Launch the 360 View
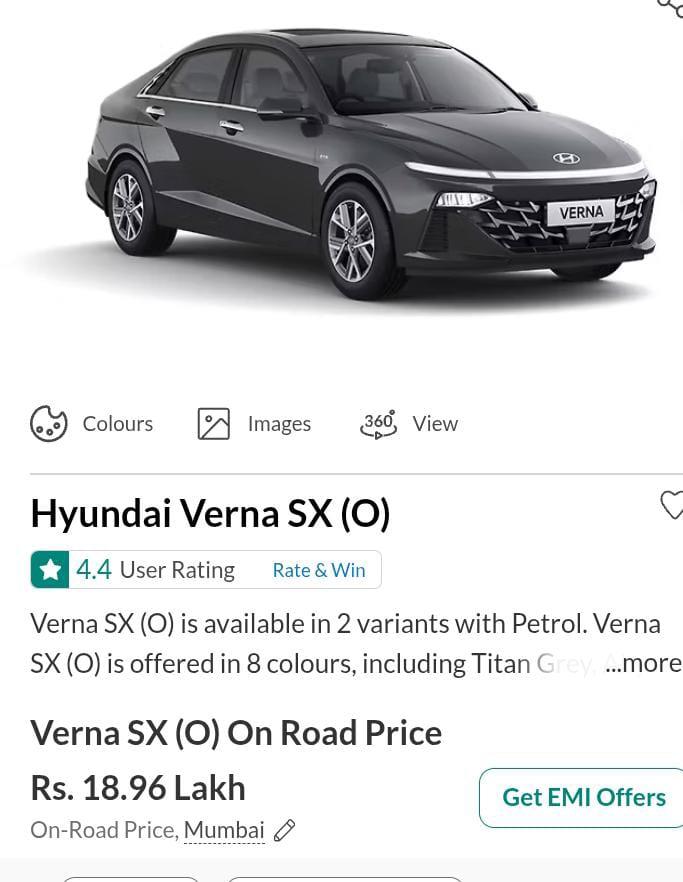The image size is (683, 882). coord(409,424)
